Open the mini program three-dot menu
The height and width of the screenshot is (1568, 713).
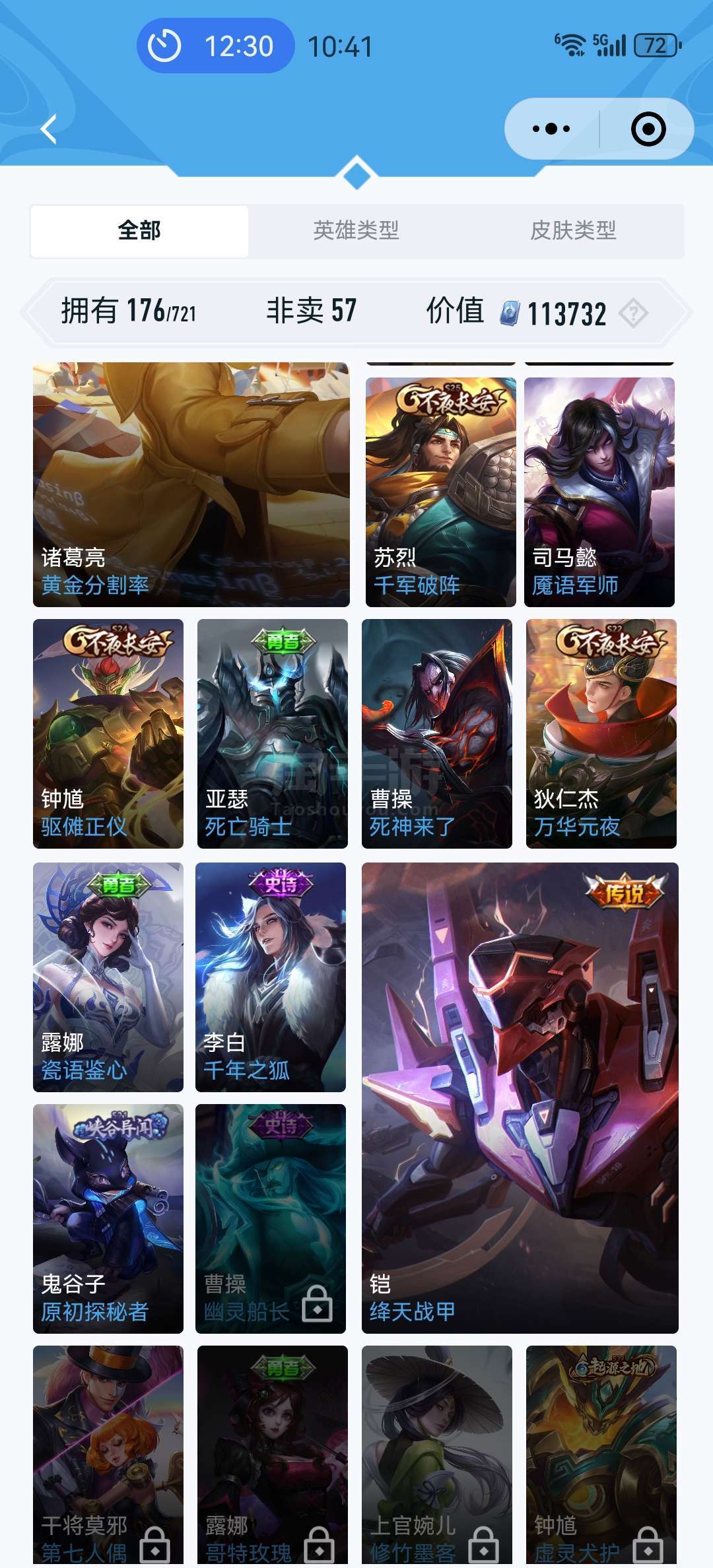click(x=551, y=129)
